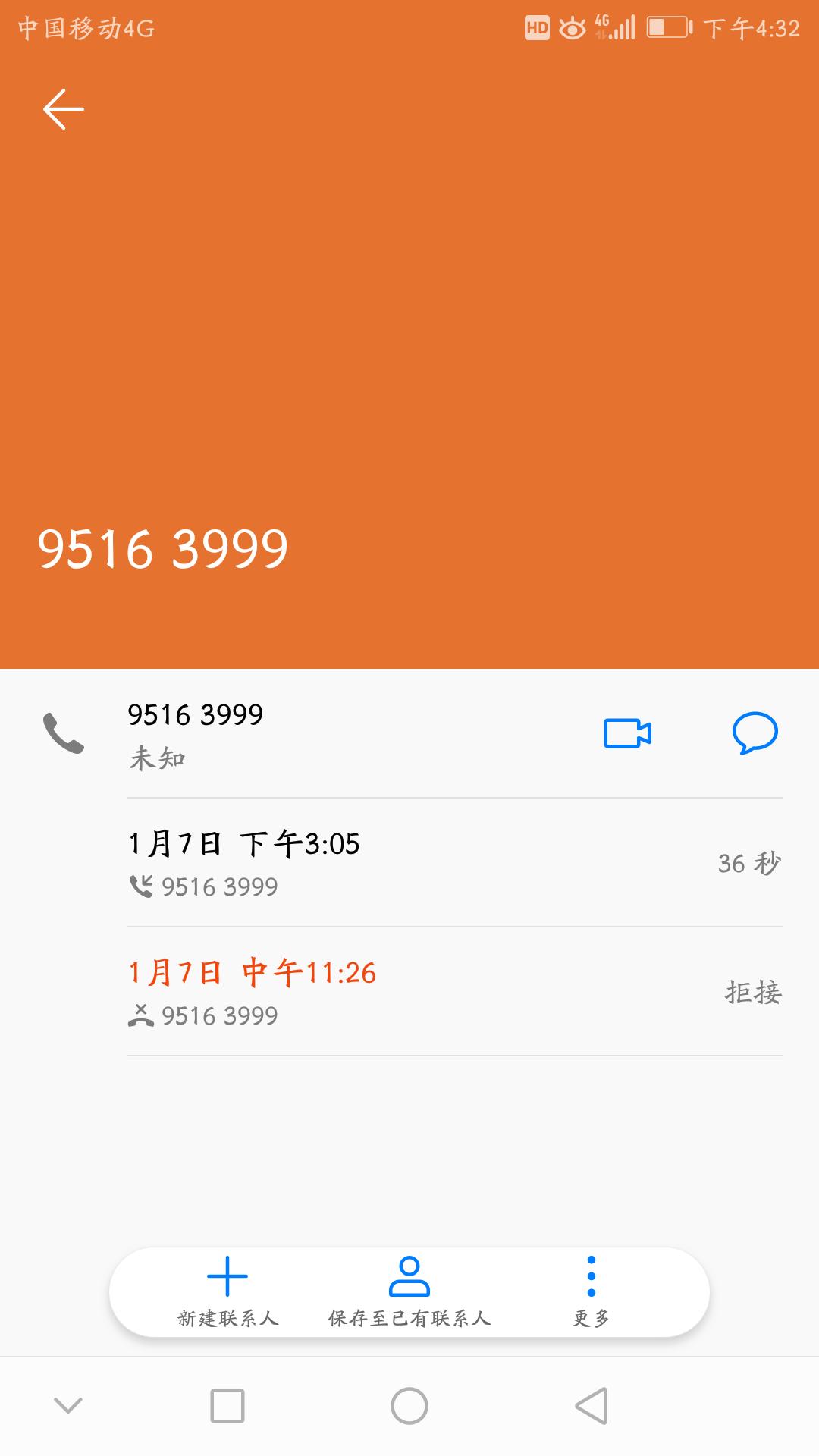Open the rejected 中午11:26 call entry
The image size is (819, 1456).
pyautogui.click(x=453, y=992)
